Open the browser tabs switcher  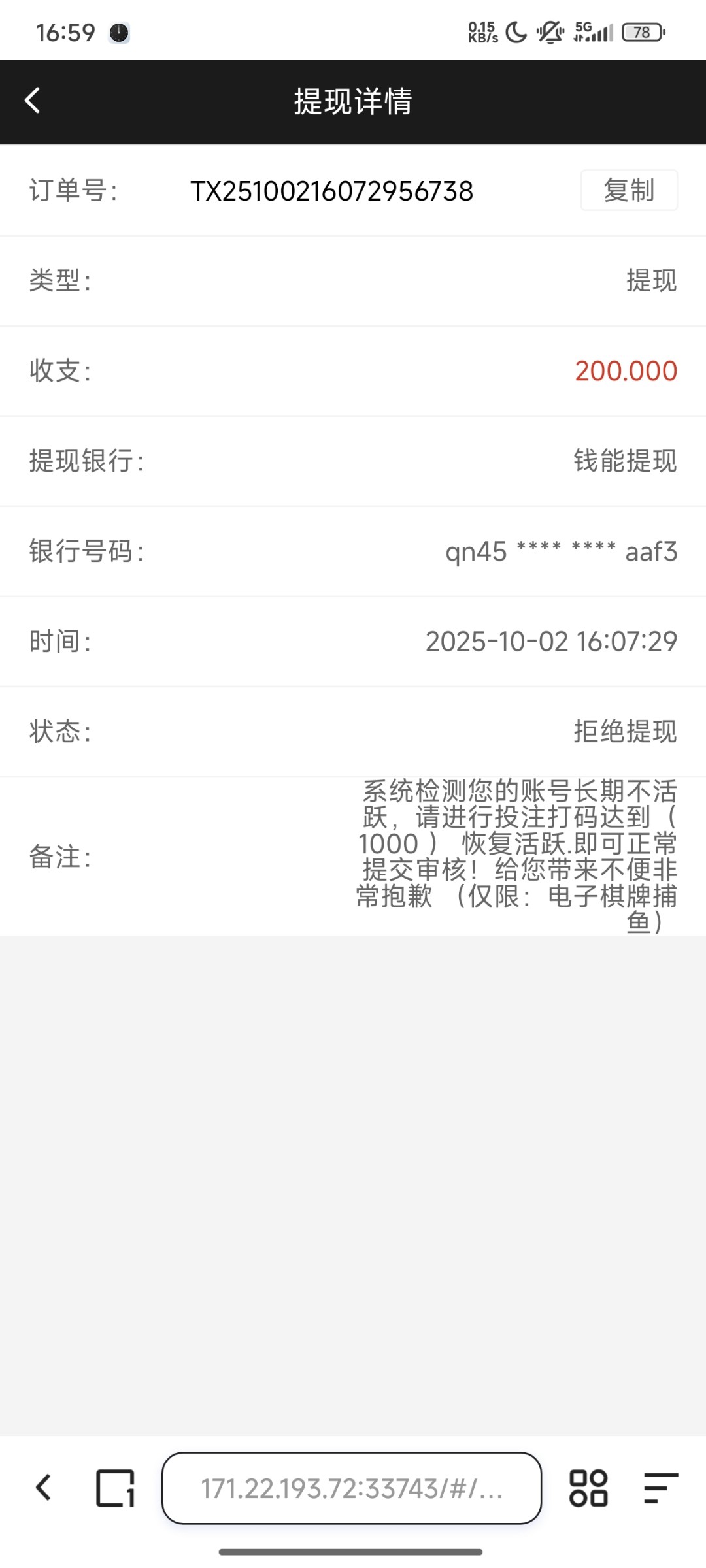point(115,1488)
